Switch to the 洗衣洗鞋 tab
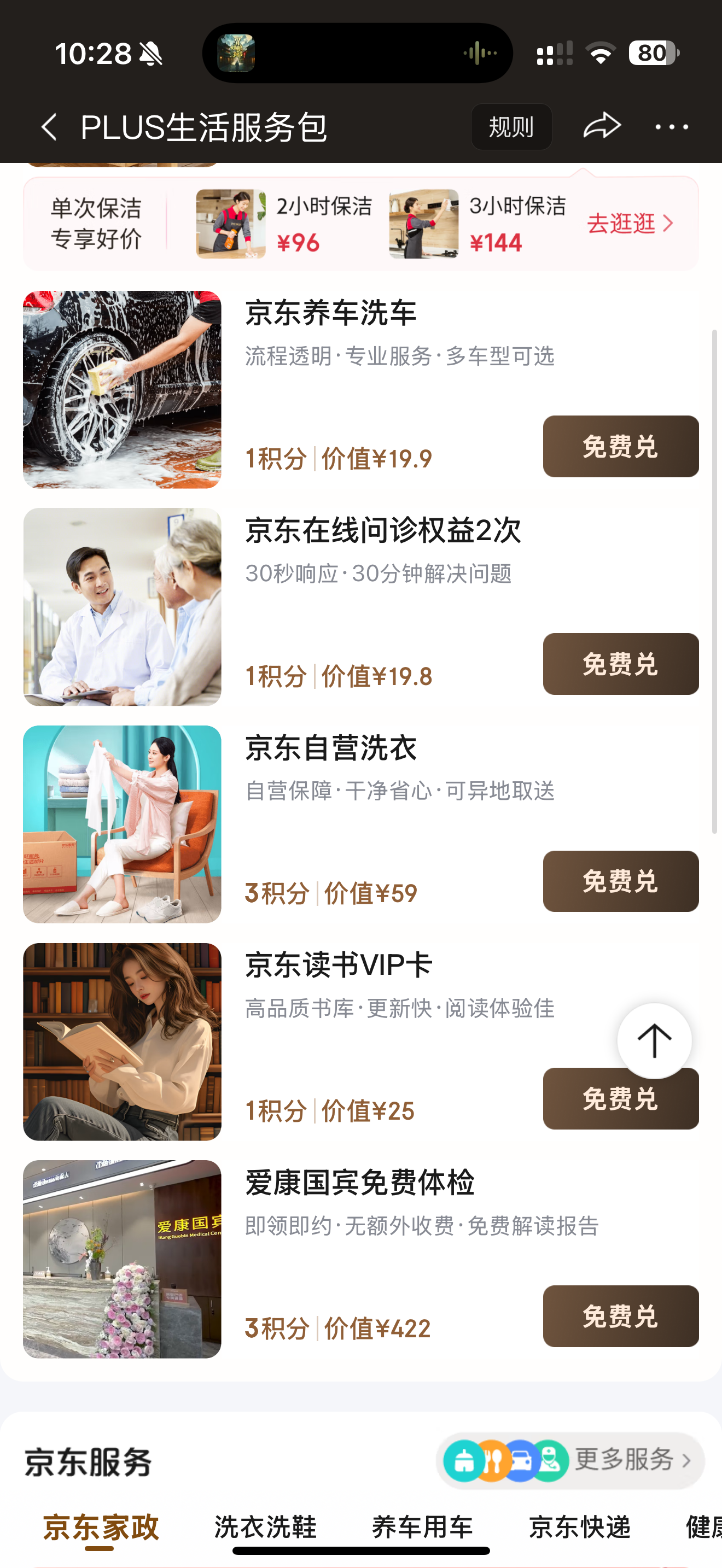Viewport: 722px width, 1568px height. [x=265, y=1526]
